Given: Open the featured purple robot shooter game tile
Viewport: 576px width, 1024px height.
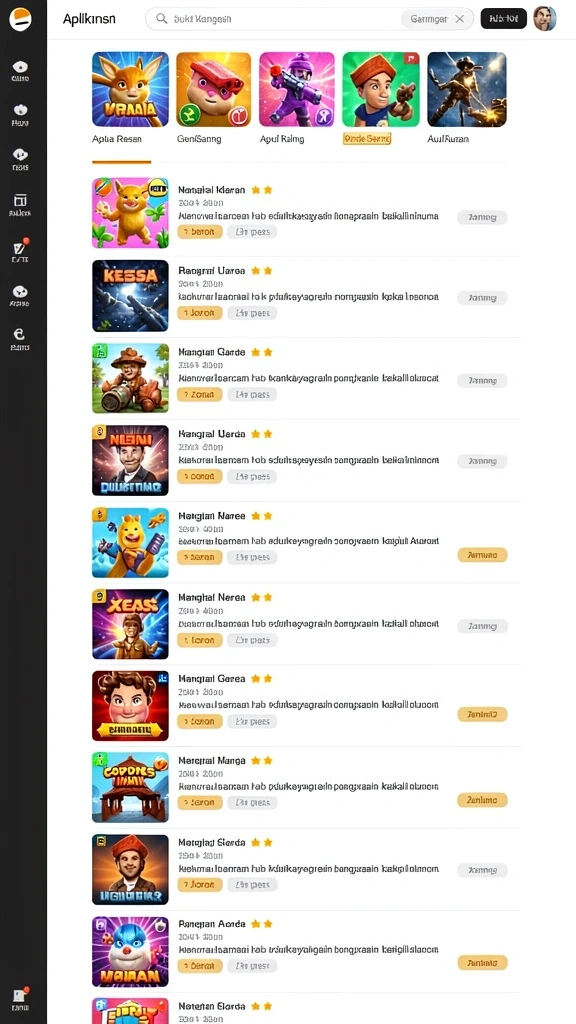Looking at the screenshot, I should pos(297,89).
